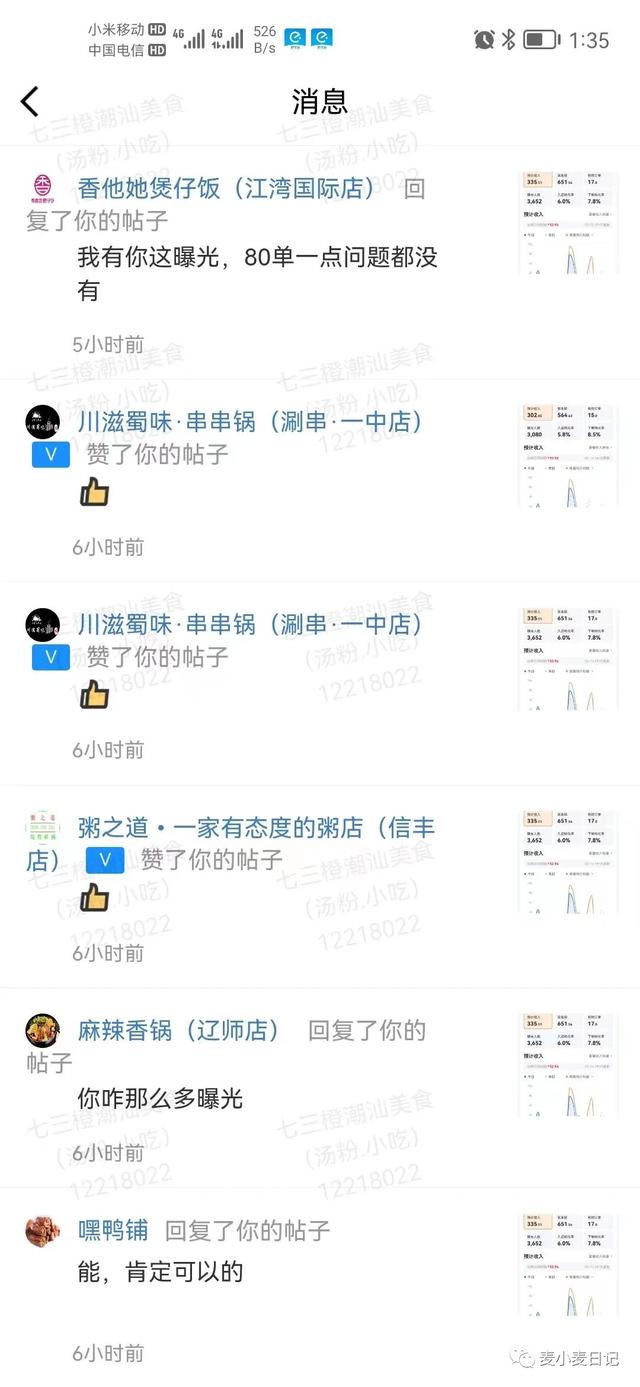View 麻辣香锅（辽师店）avatar profile

tap(42, 1030)
